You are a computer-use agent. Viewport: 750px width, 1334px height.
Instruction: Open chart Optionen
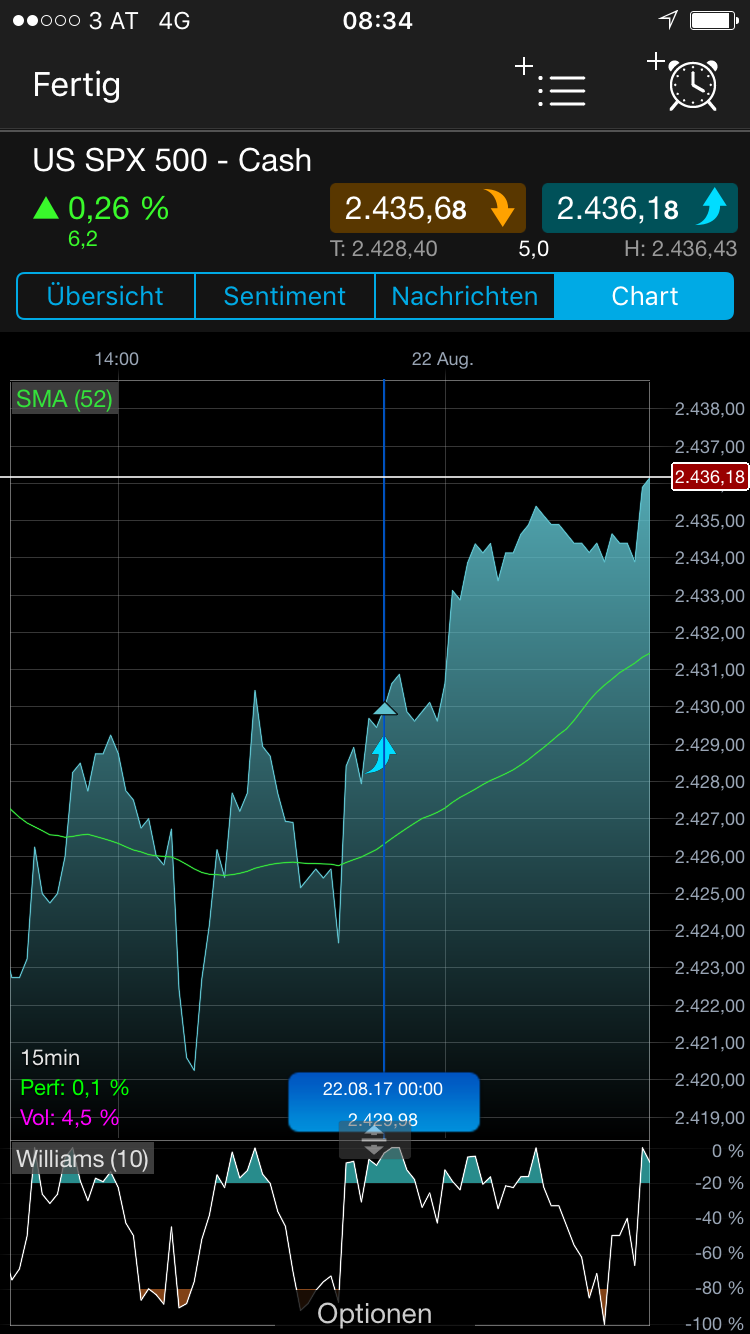[x=374, y=1313]
